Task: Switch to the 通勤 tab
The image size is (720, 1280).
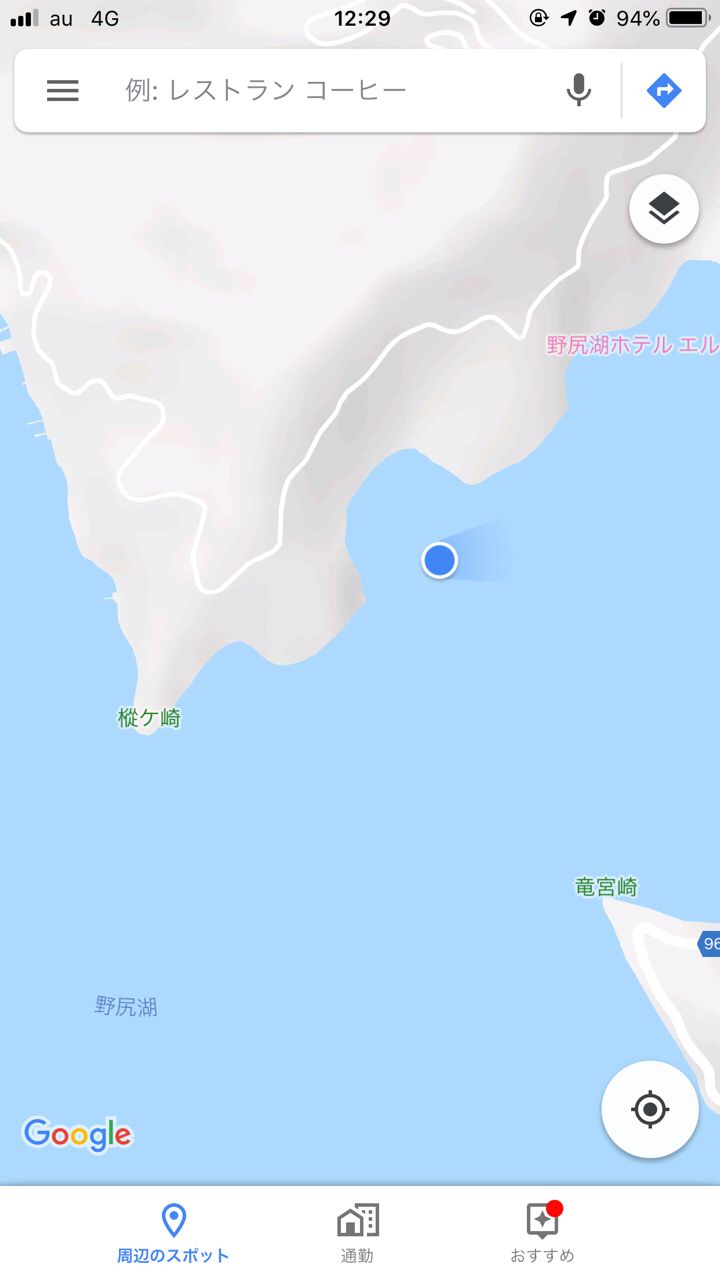Action: coord(357,1234)
